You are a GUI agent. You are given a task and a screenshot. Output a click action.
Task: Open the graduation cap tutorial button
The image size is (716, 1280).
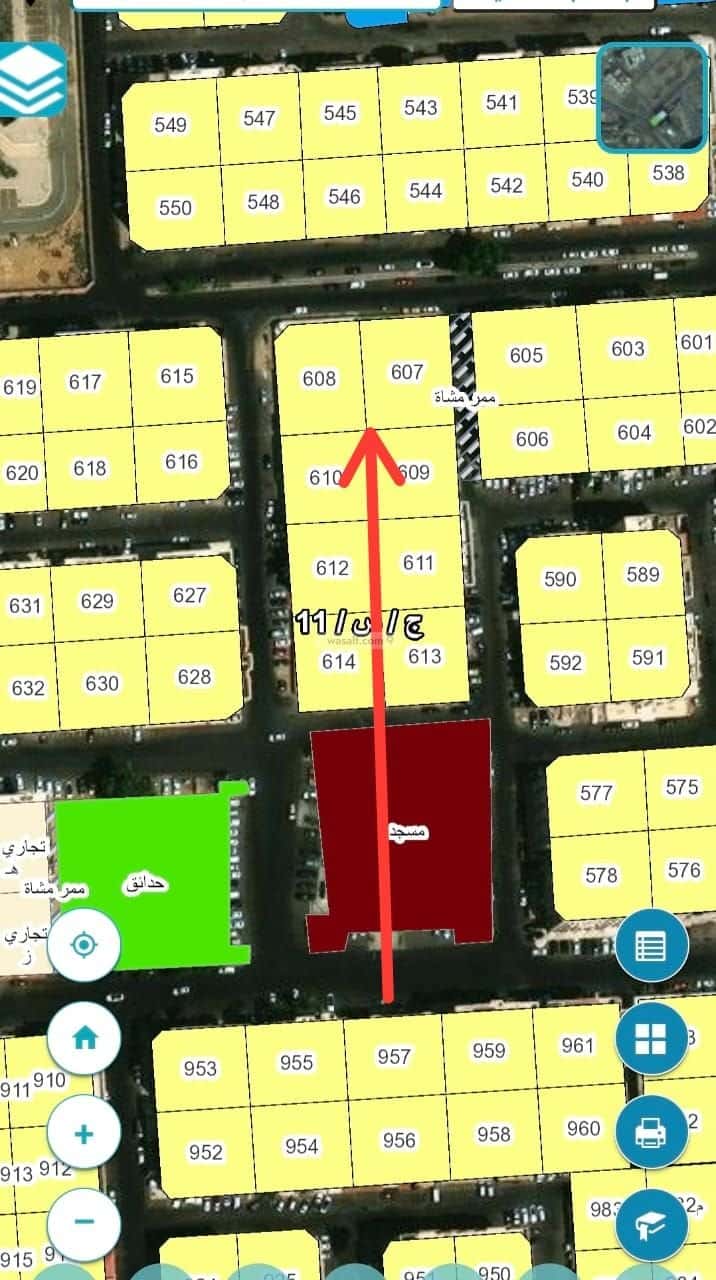point(651,1225)
